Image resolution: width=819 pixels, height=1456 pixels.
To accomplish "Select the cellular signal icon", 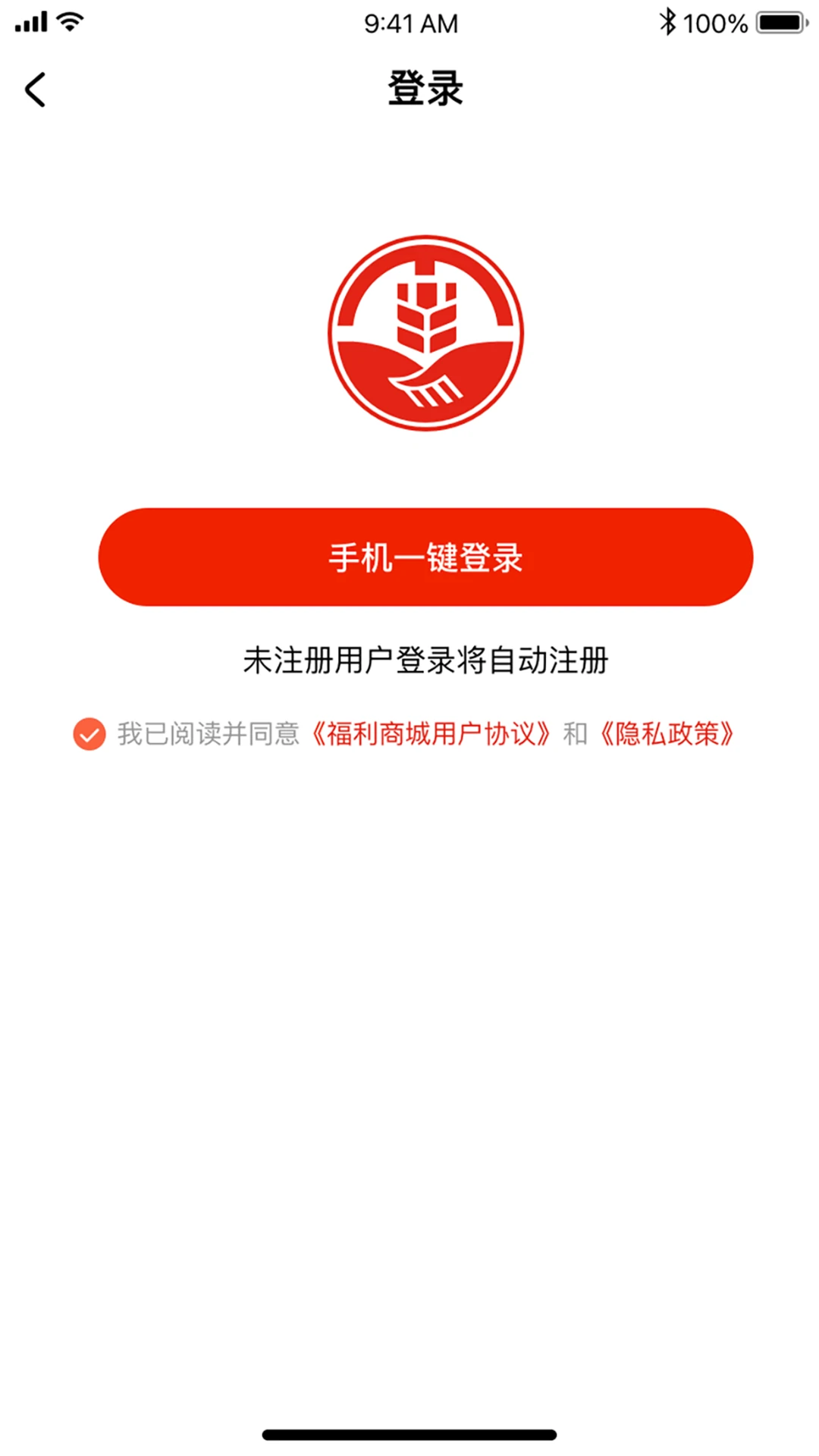I will [x=30, y=22].
